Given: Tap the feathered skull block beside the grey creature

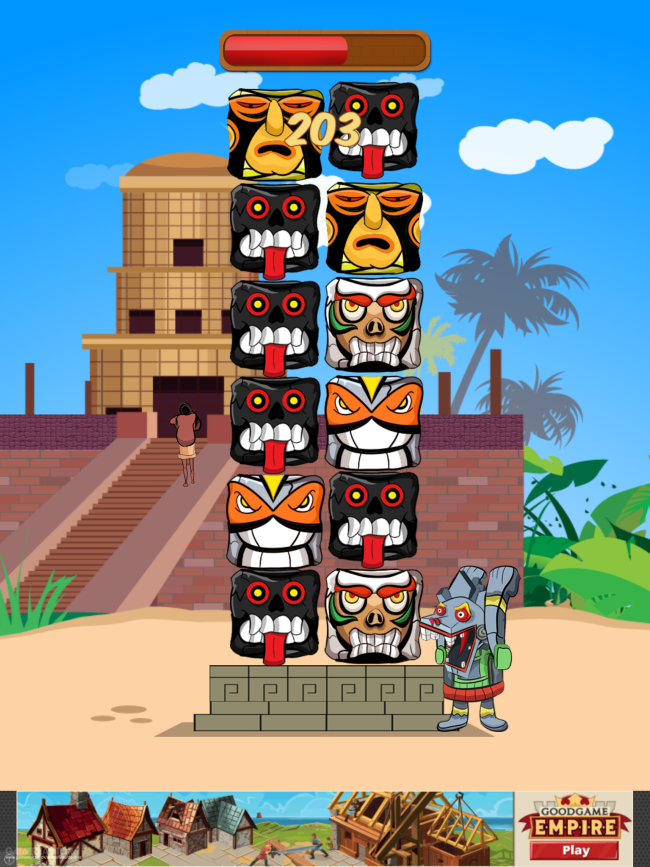Looking at the screenshot, I should tap(374, 615).
